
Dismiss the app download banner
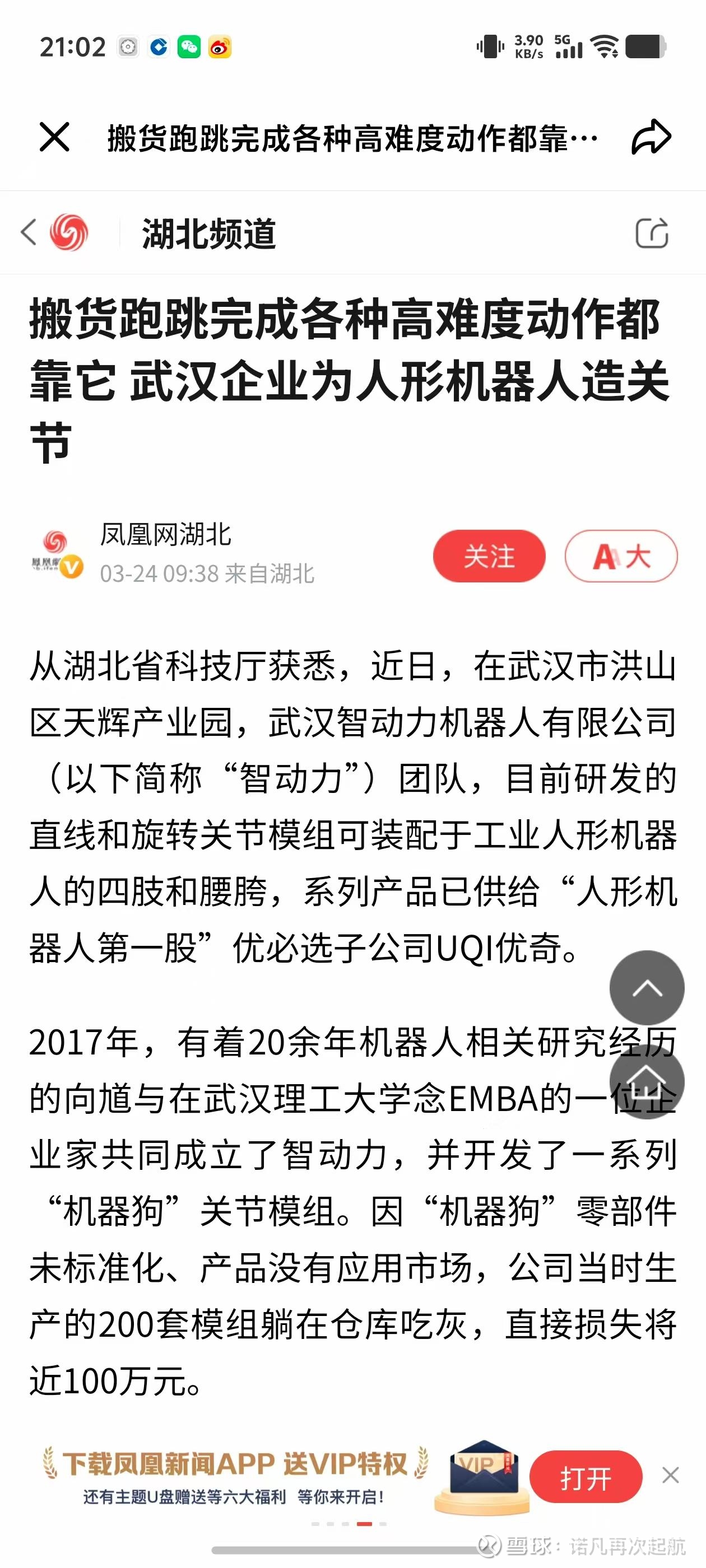(670, 1476)
